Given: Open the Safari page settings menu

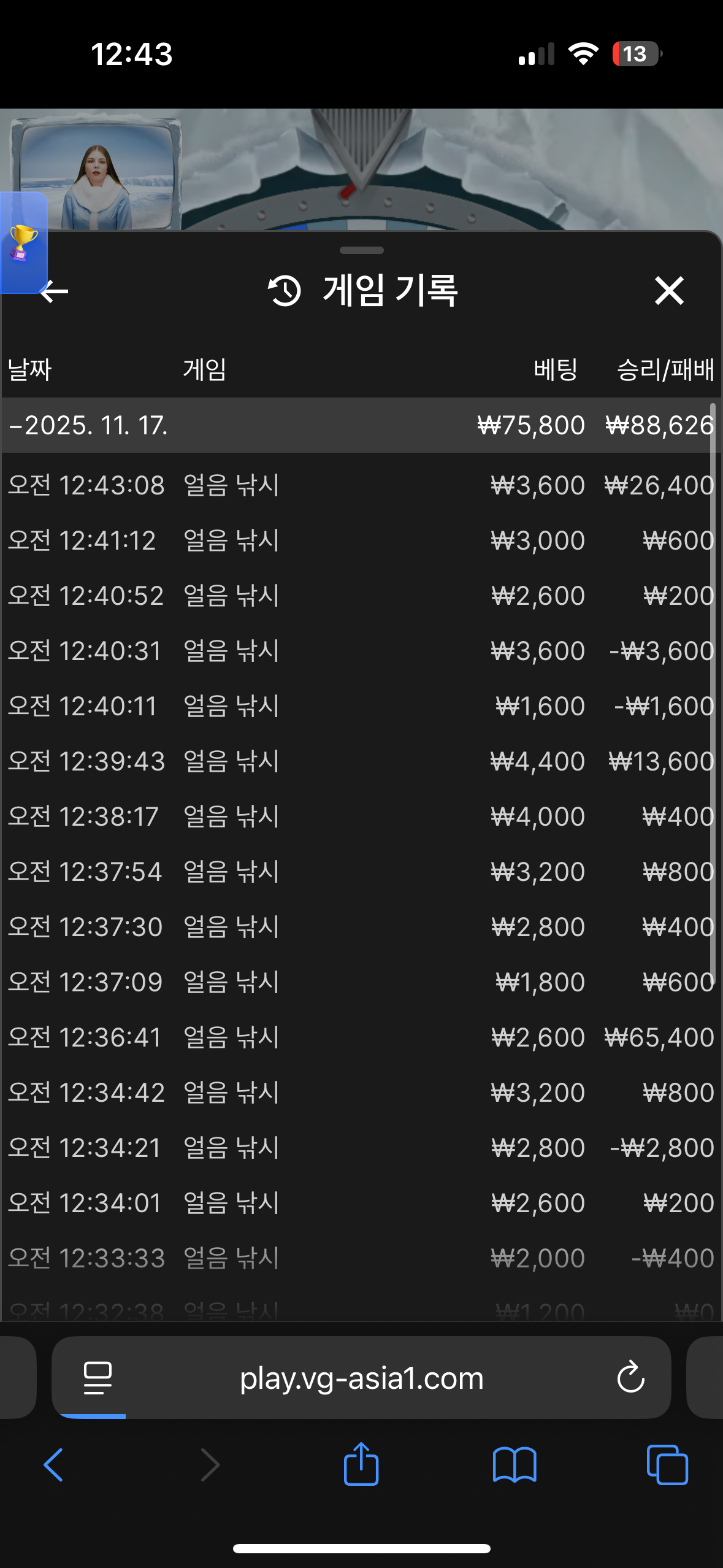Looking at the screenshot, I should click(x=98, y=1378).
